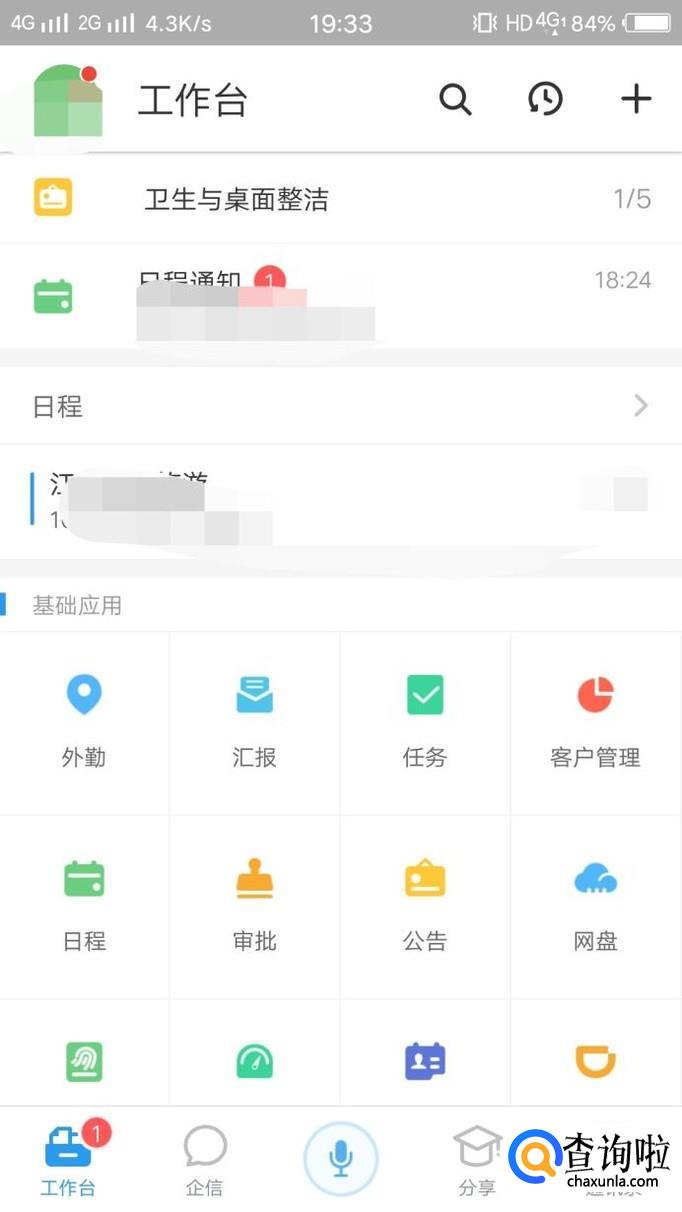Open the 任务 app

pos(425,720)
